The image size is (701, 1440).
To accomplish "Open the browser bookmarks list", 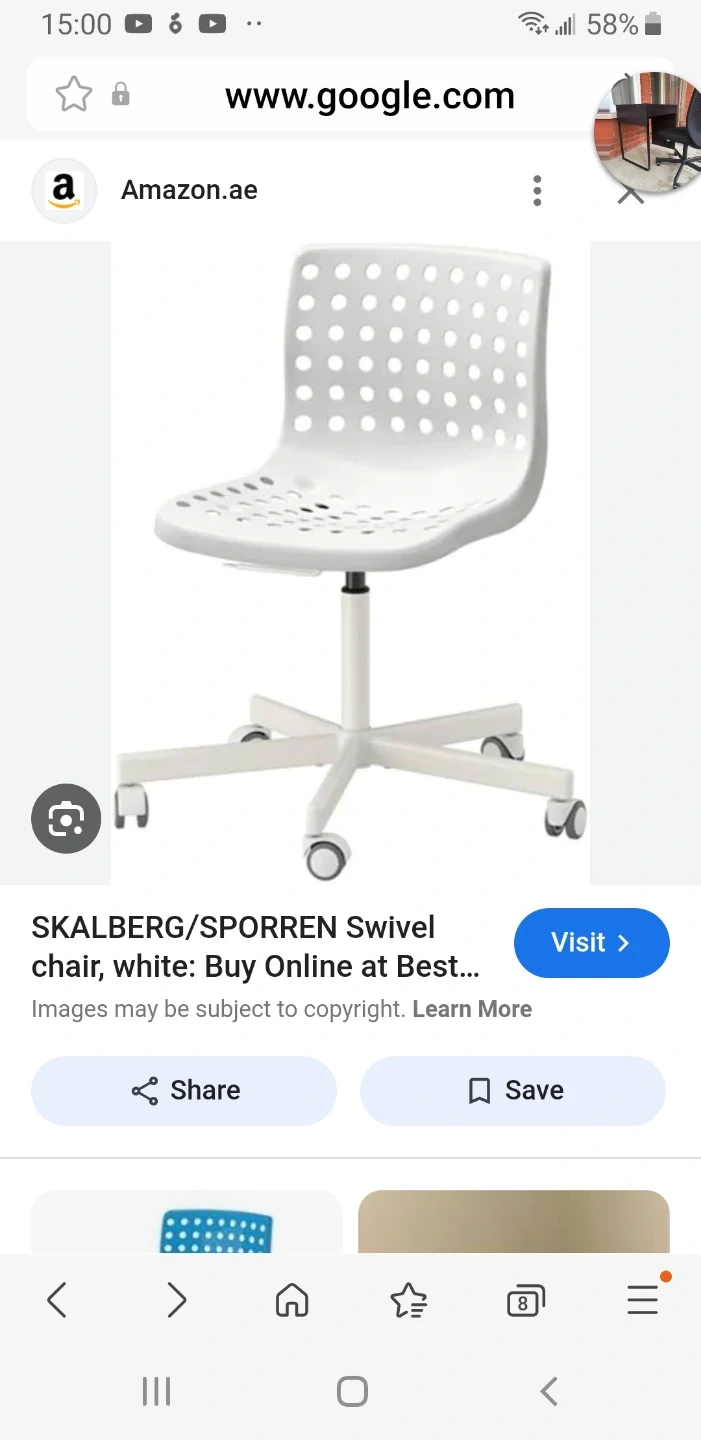I will [408, 1300].
